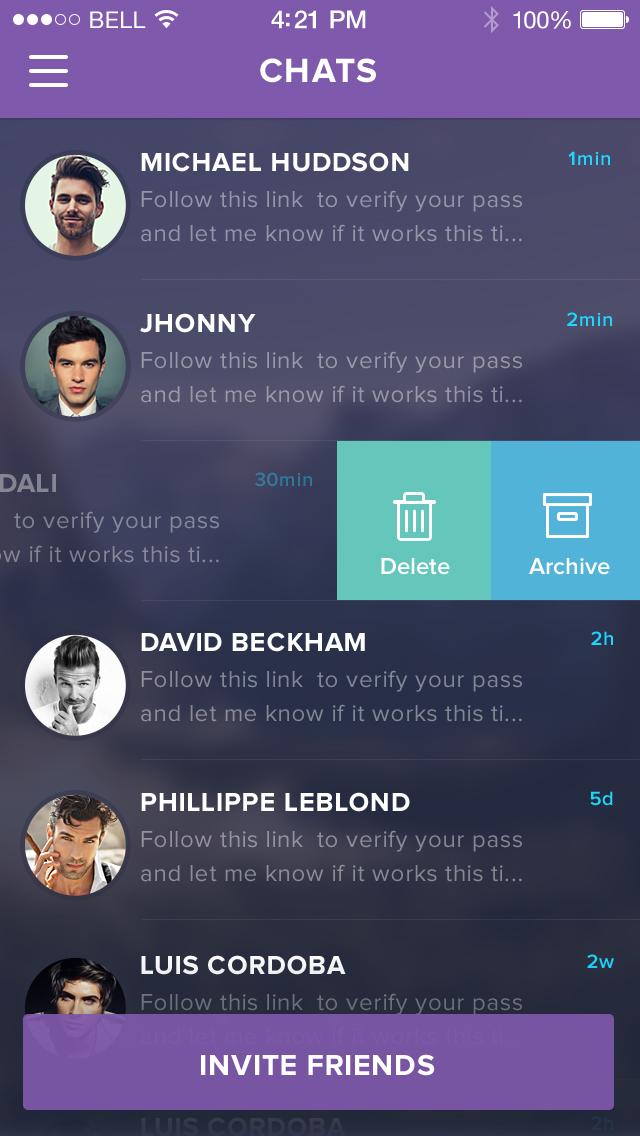The height and width of the screenshot is (1136, 640).
Task: Open the chat with David Beckham
Action: [x=330, y=680]
